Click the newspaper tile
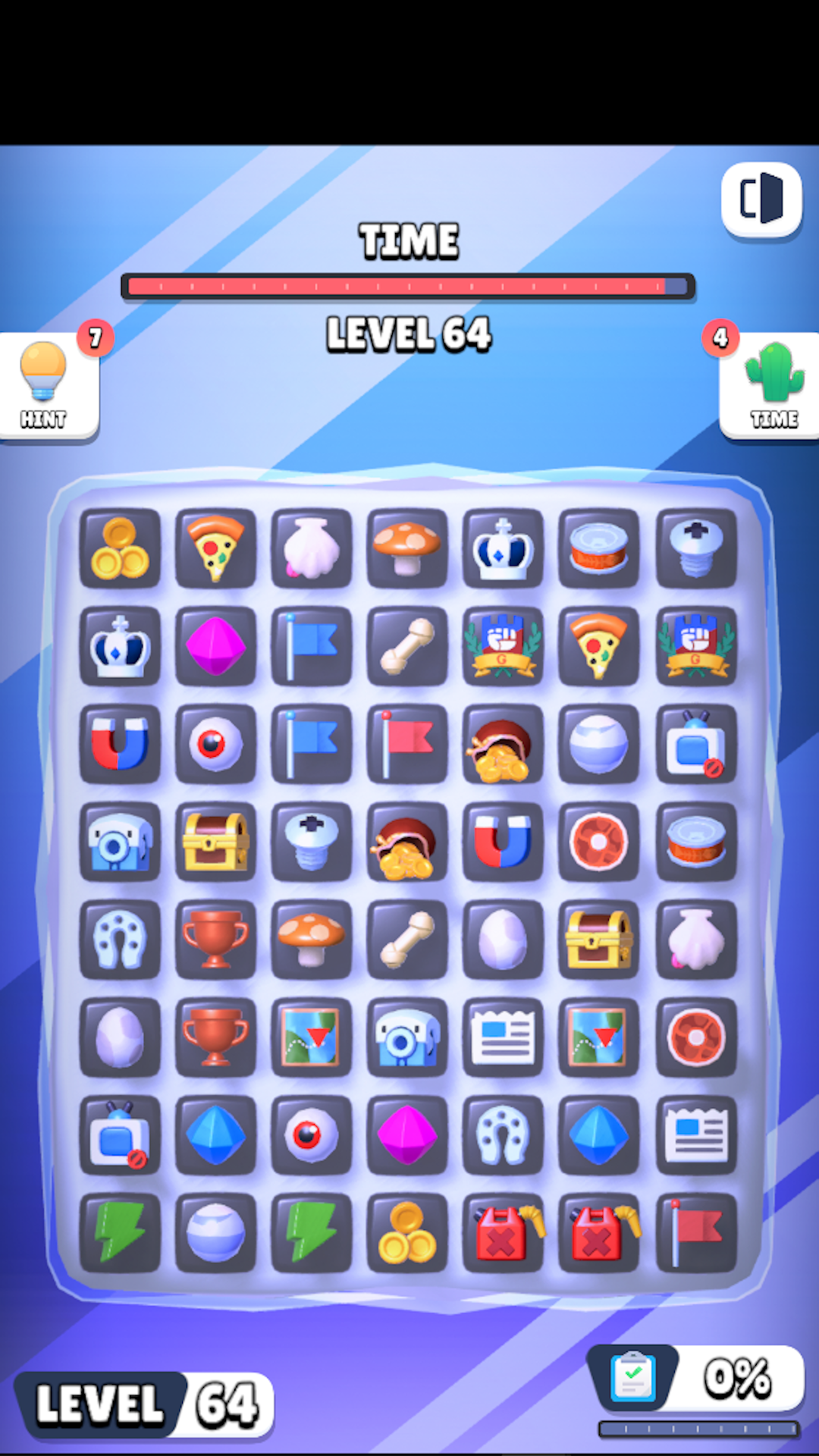The image size is (819, 1456). tap(503, 1037)
